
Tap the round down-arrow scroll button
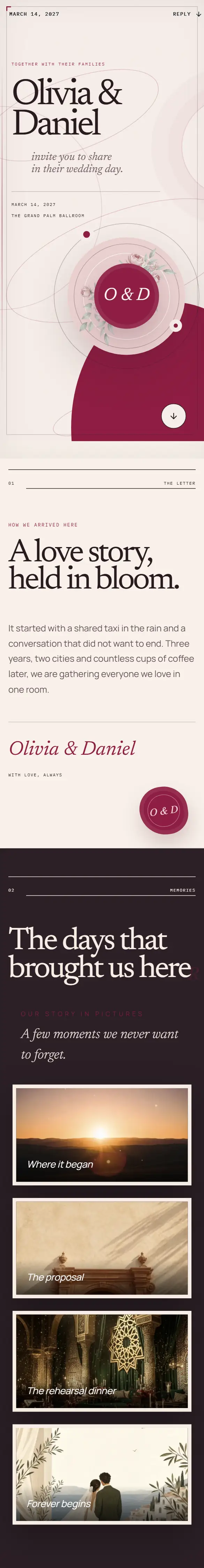coord(174,416)
